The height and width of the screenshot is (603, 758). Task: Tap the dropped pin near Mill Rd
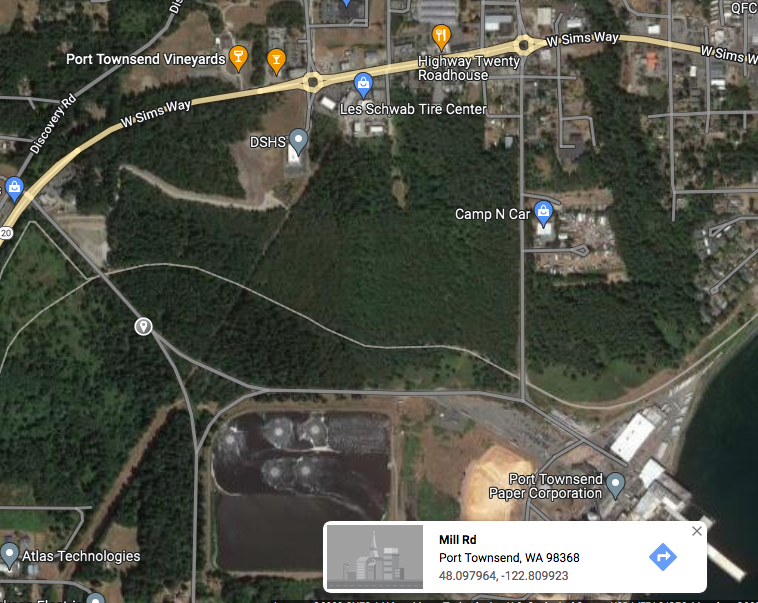click(144, 326)
